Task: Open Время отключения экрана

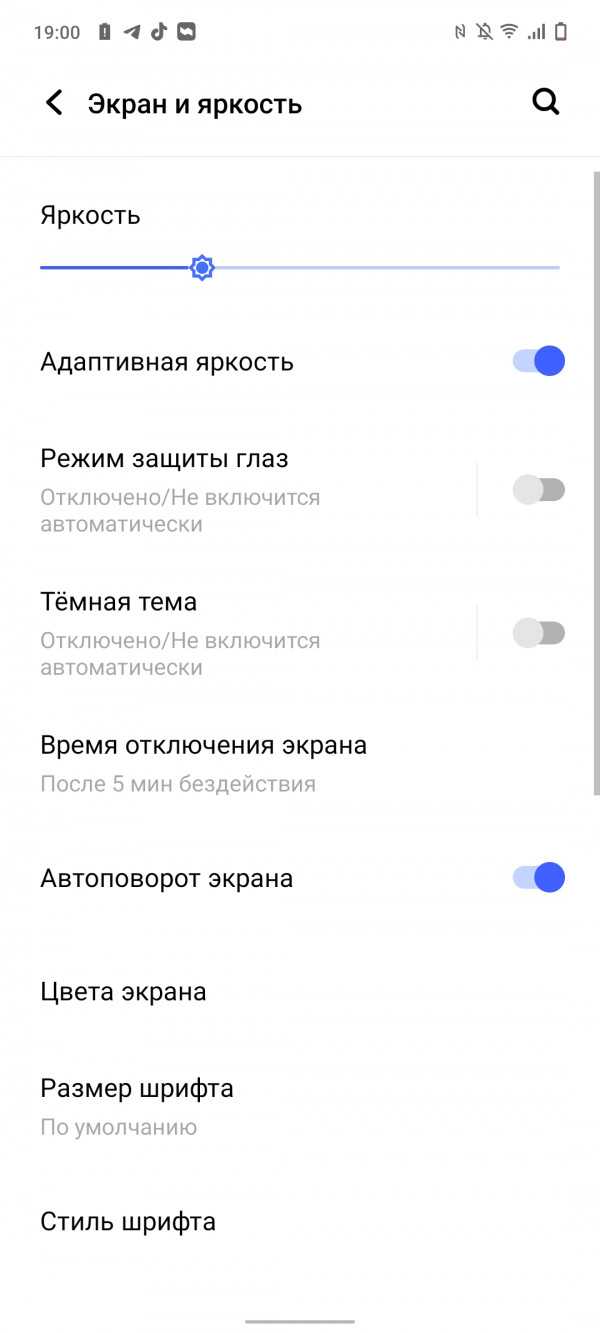Action: (300, 764)
